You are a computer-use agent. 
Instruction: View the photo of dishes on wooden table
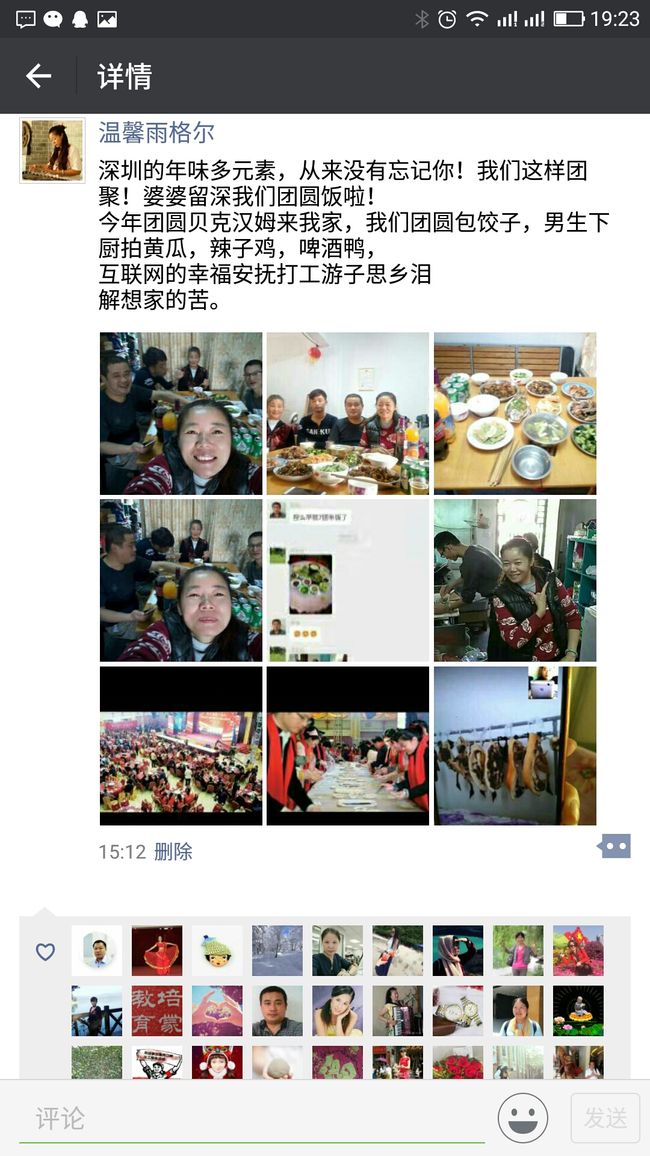pyautogui.click(x=514, y=413)
